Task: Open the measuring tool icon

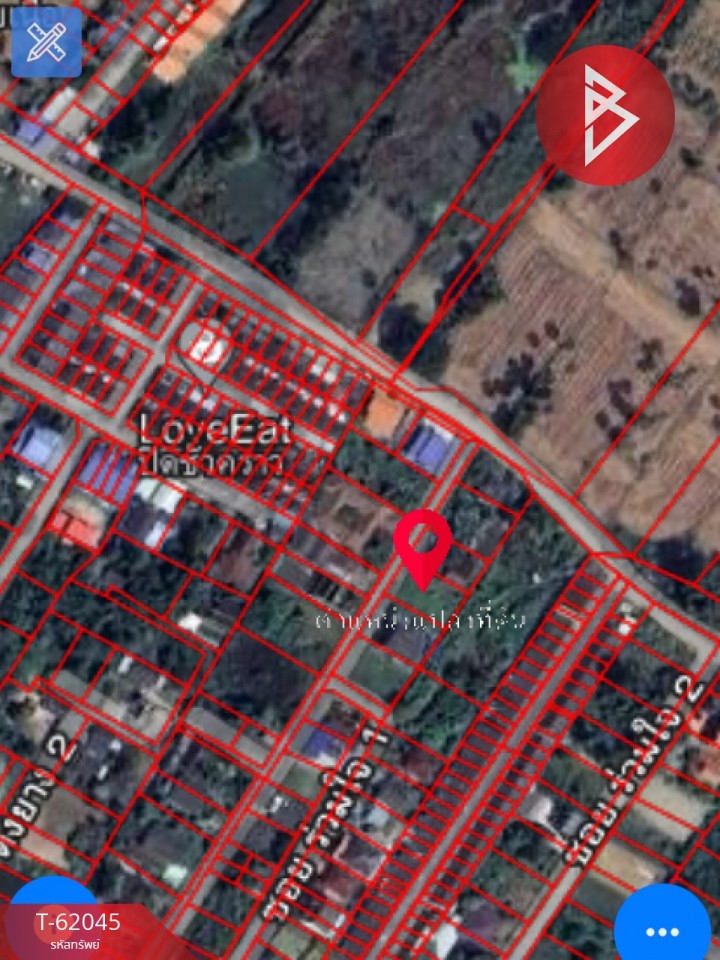Action: pyautogui.click(x=46, y=41)
